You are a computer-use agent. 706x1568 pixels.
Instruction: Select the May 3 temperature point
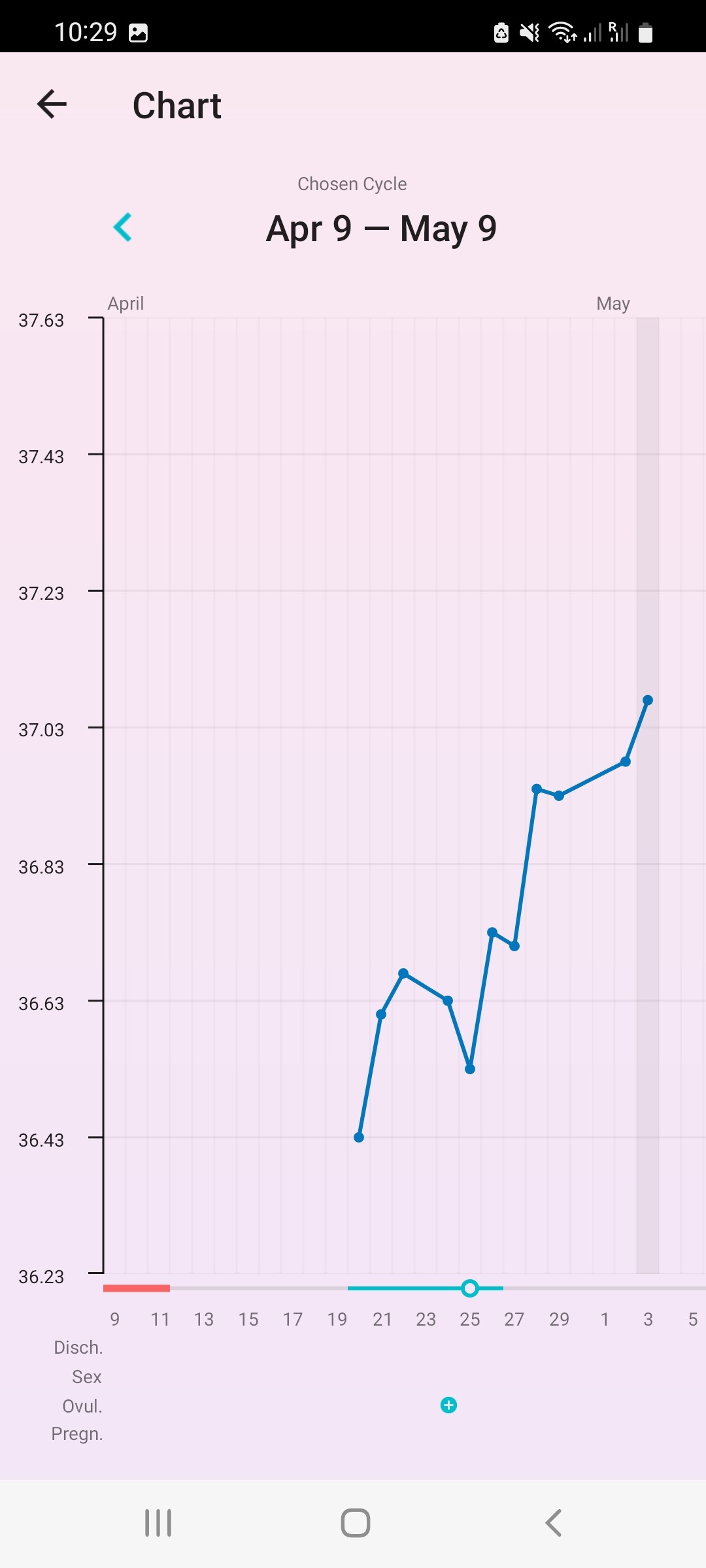(648, 700)
